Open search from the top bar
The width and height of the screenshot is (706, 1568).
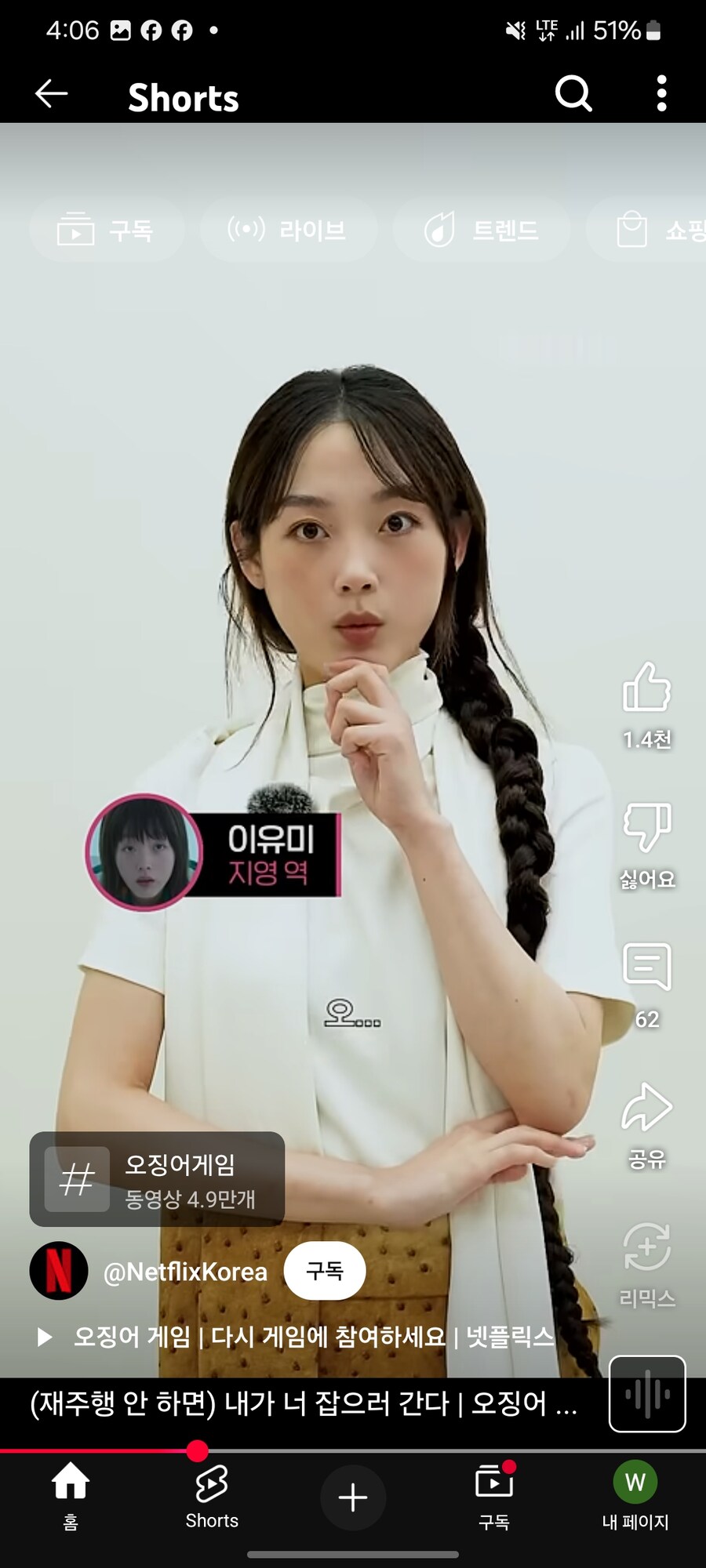573,93
